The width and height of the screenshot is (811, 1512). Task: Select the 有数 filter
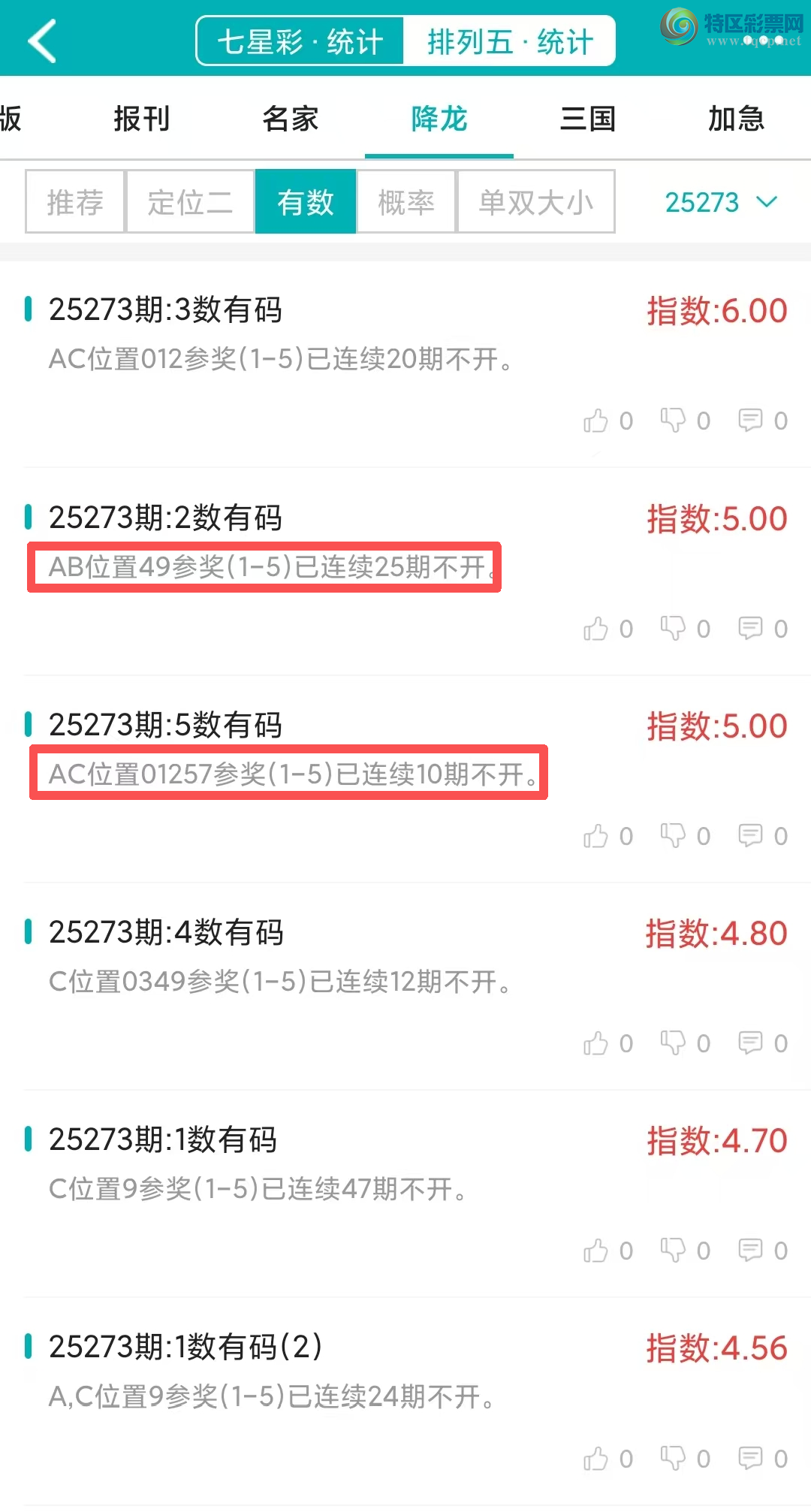[306, 202]
